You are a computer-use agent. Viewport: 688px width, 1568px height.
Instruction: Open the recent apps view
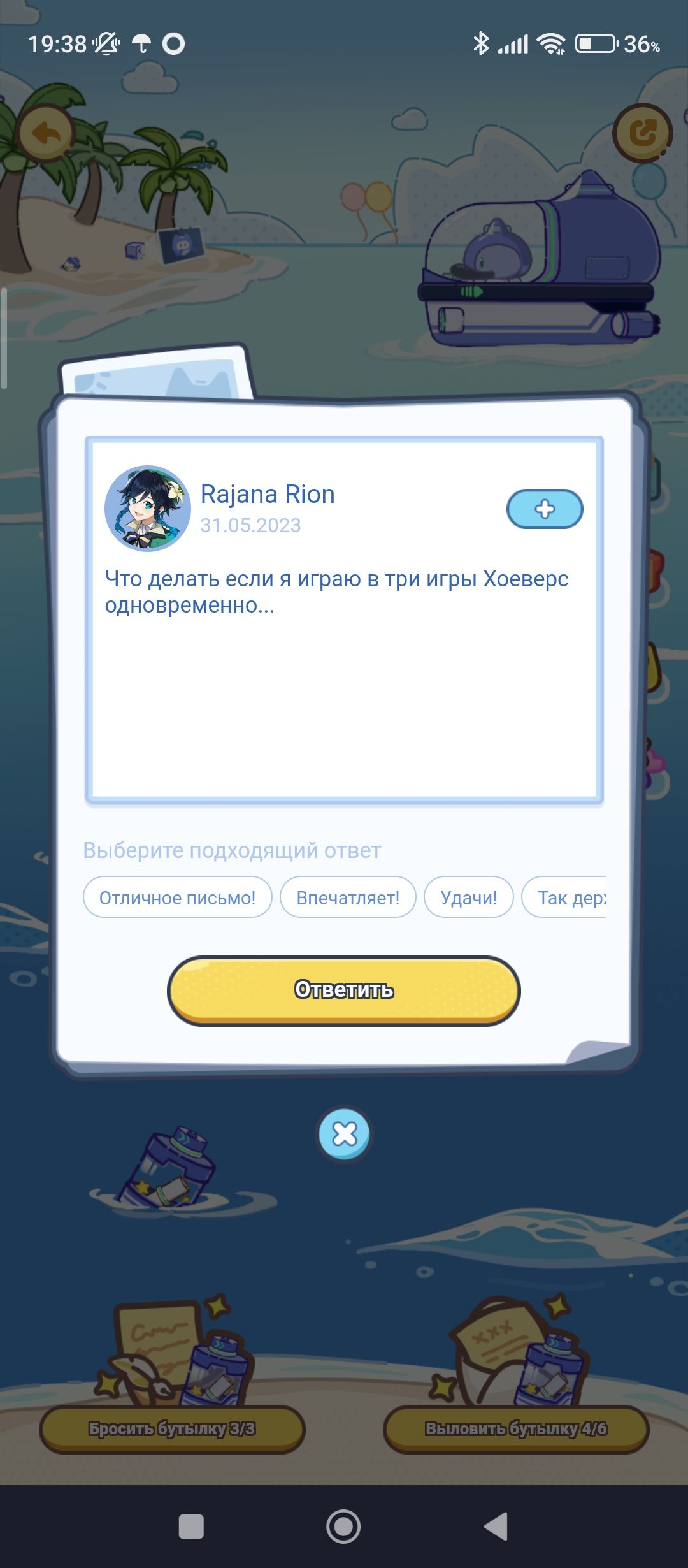click(191, 1527)
